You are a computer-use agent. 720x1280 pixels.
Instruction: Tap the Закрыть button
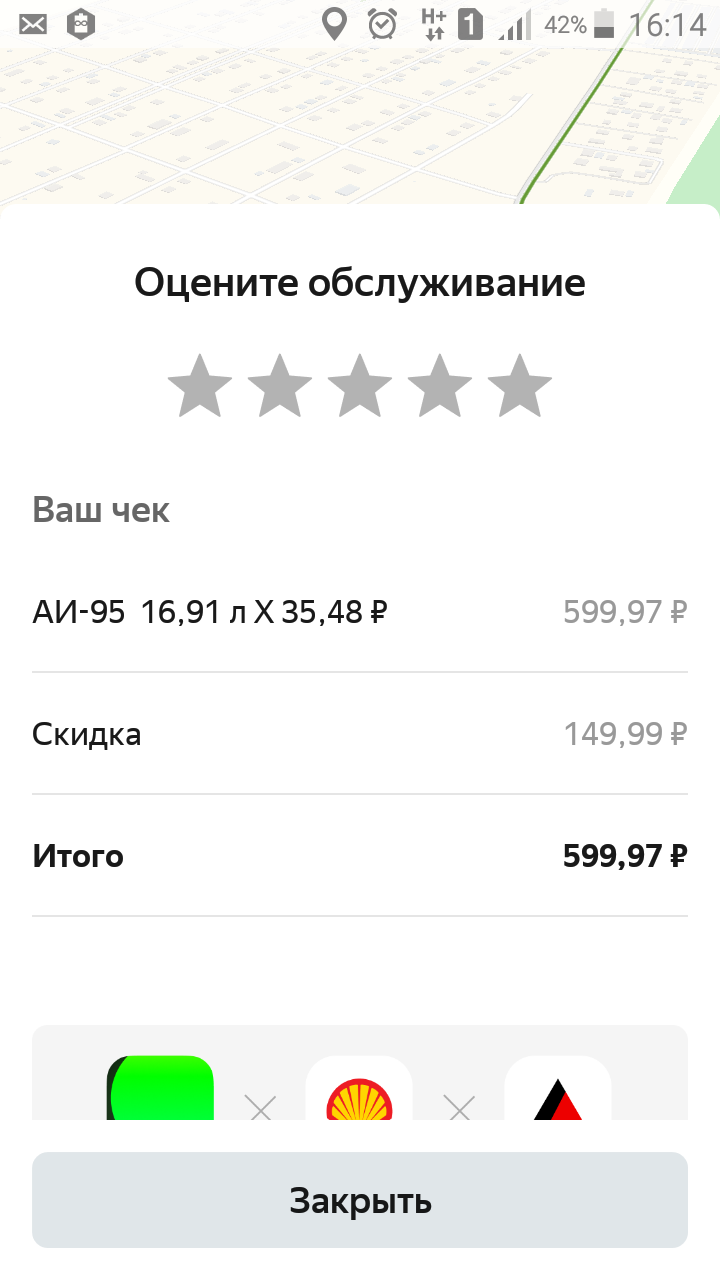pos(360,1200)
